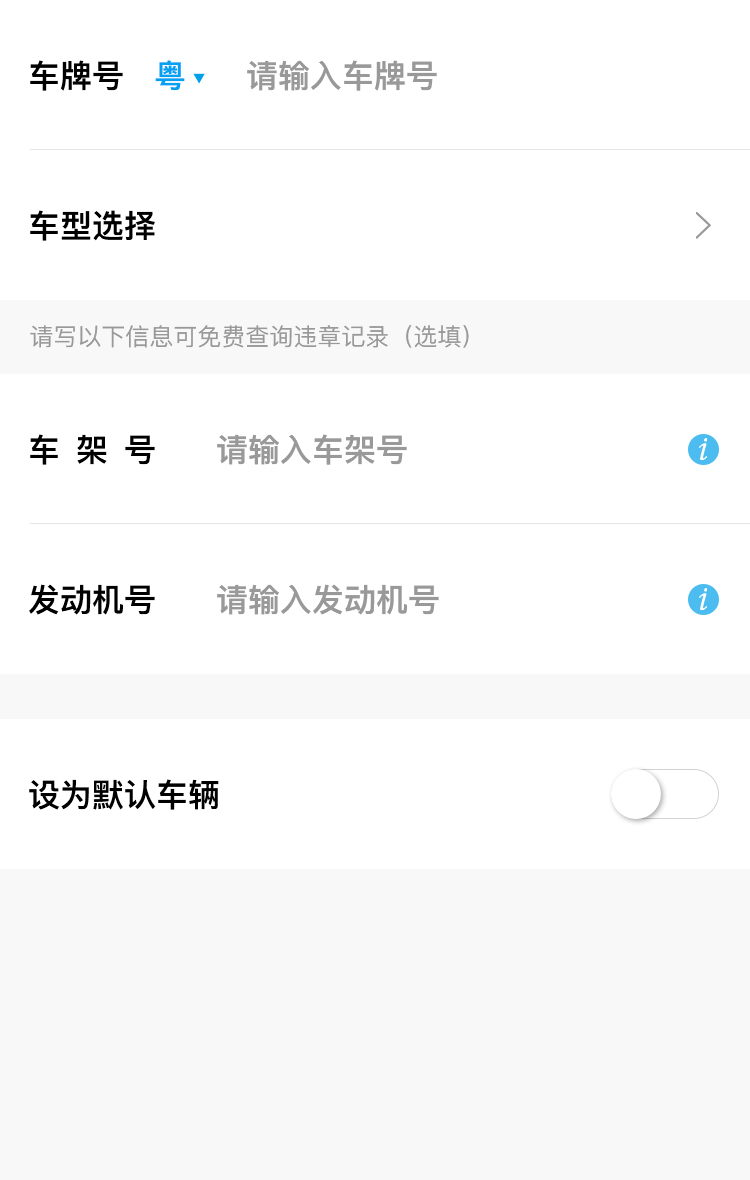Open the 车型选择 vehicle model row
Image resolution: width=750 pixels, height=1180 pixels.
[375, 226]
